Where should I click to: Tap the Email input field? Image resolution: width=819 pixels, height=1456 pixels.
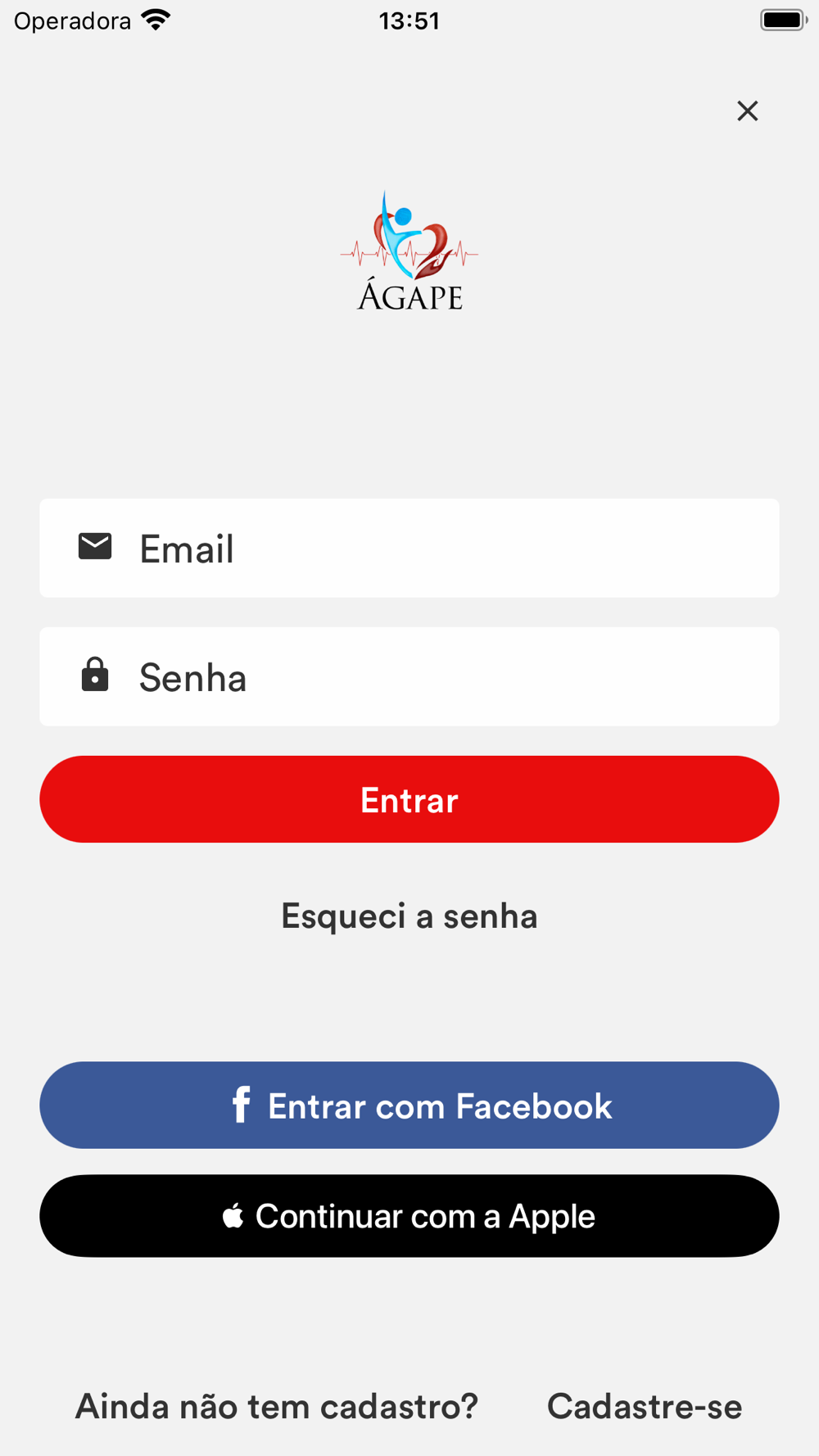[409, 548]
